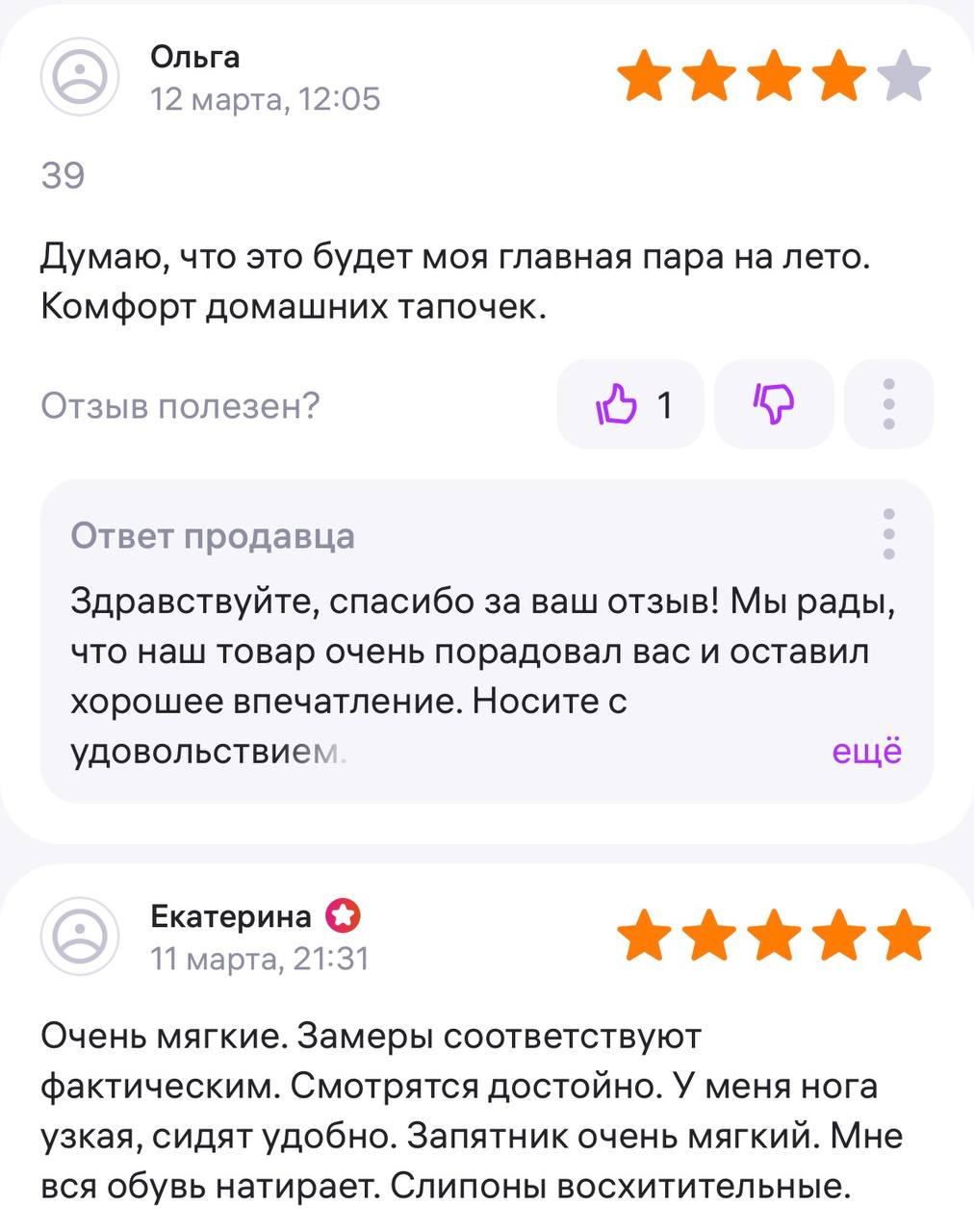
Task: Open Ольга's profile avatar
Action: pos(80,77)
